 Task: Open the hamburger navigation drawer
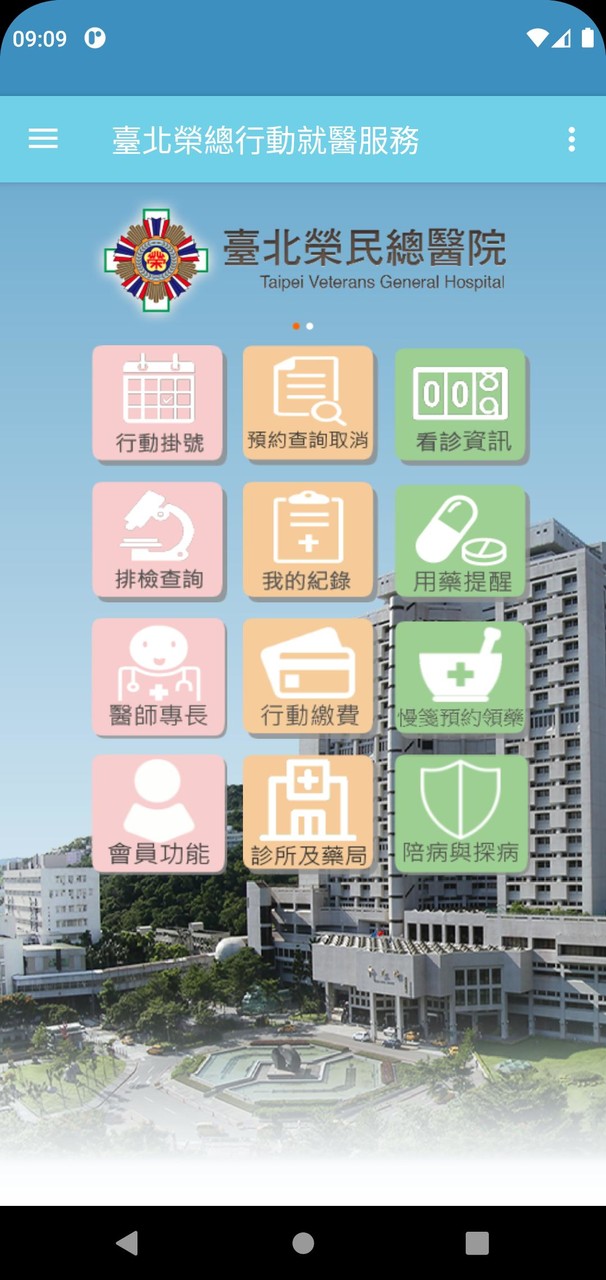coord(43,139)
